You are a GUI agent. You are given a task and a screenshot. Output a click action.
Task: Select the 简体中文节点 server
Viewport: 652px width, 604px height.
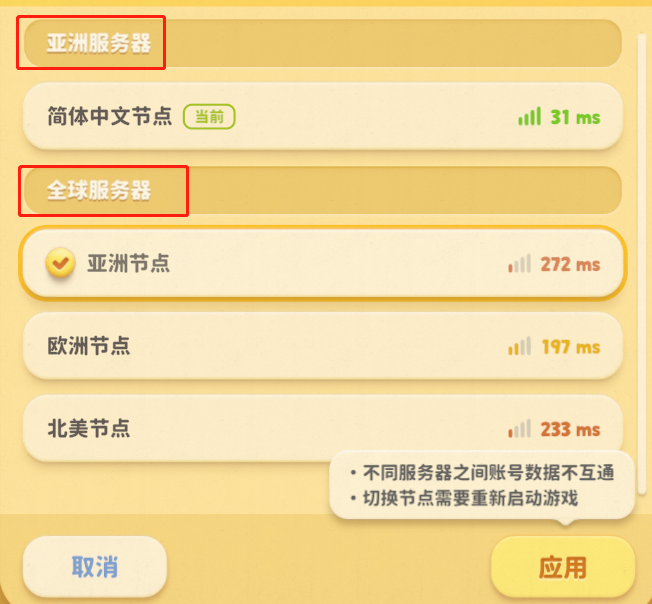point(322,117)
